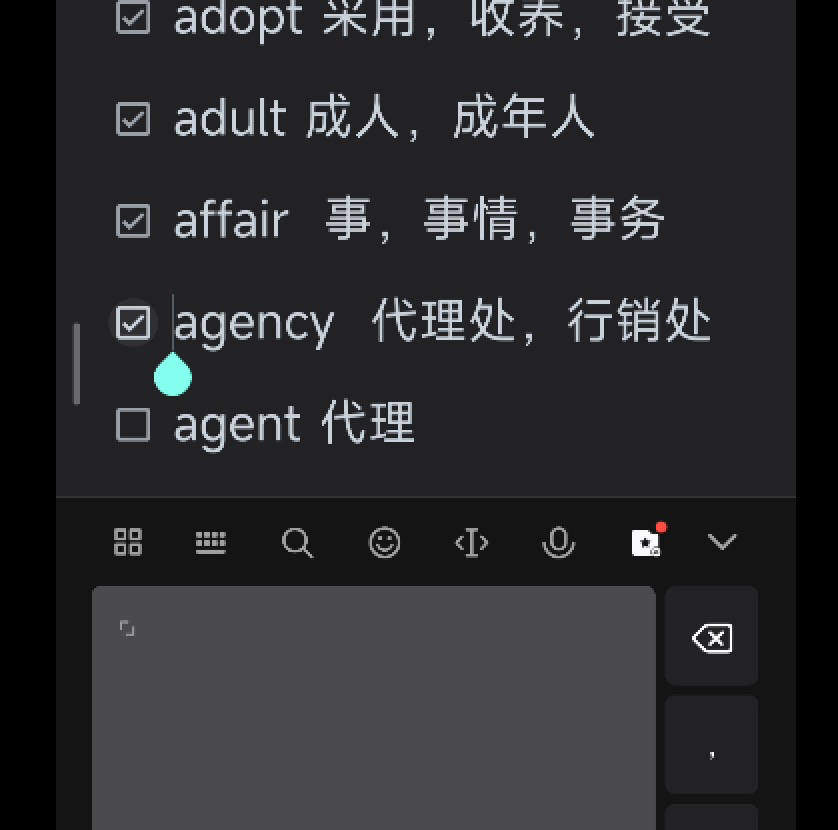Uncheck the agency checkbox
838x830 pixels.
pos(133,322)
